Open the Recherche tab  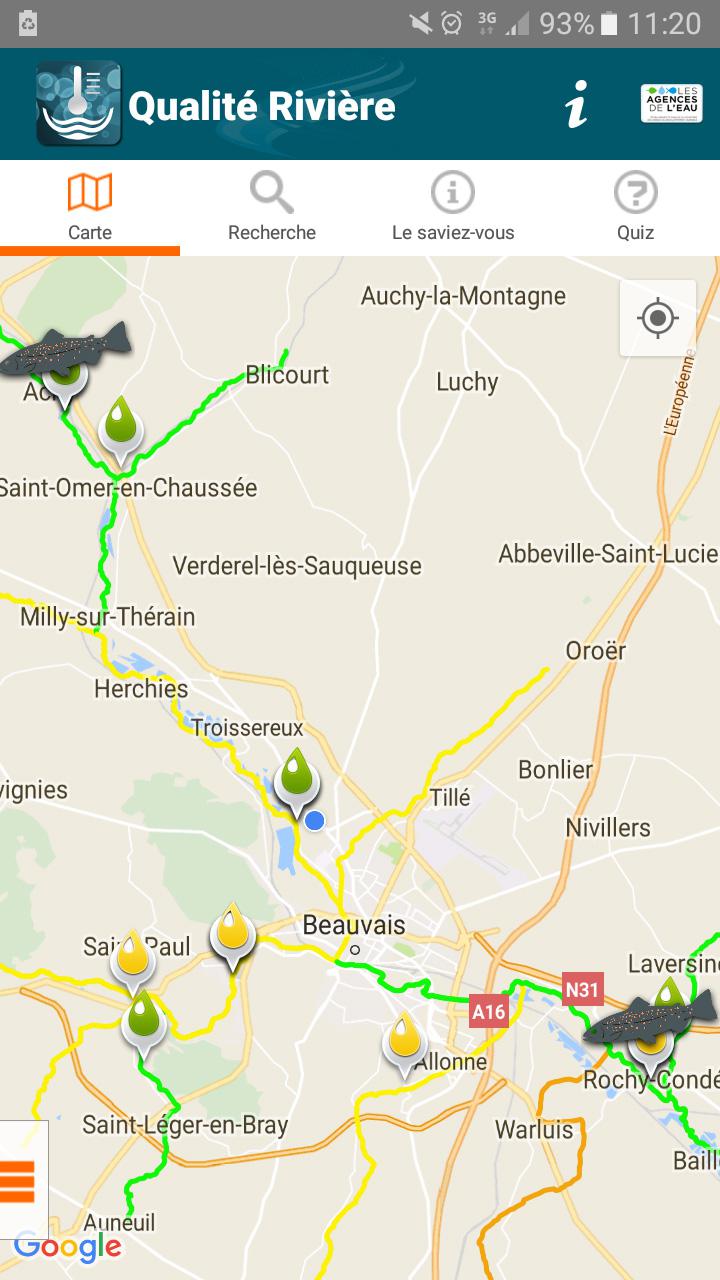pyautogui.click(x=272, y=207)
